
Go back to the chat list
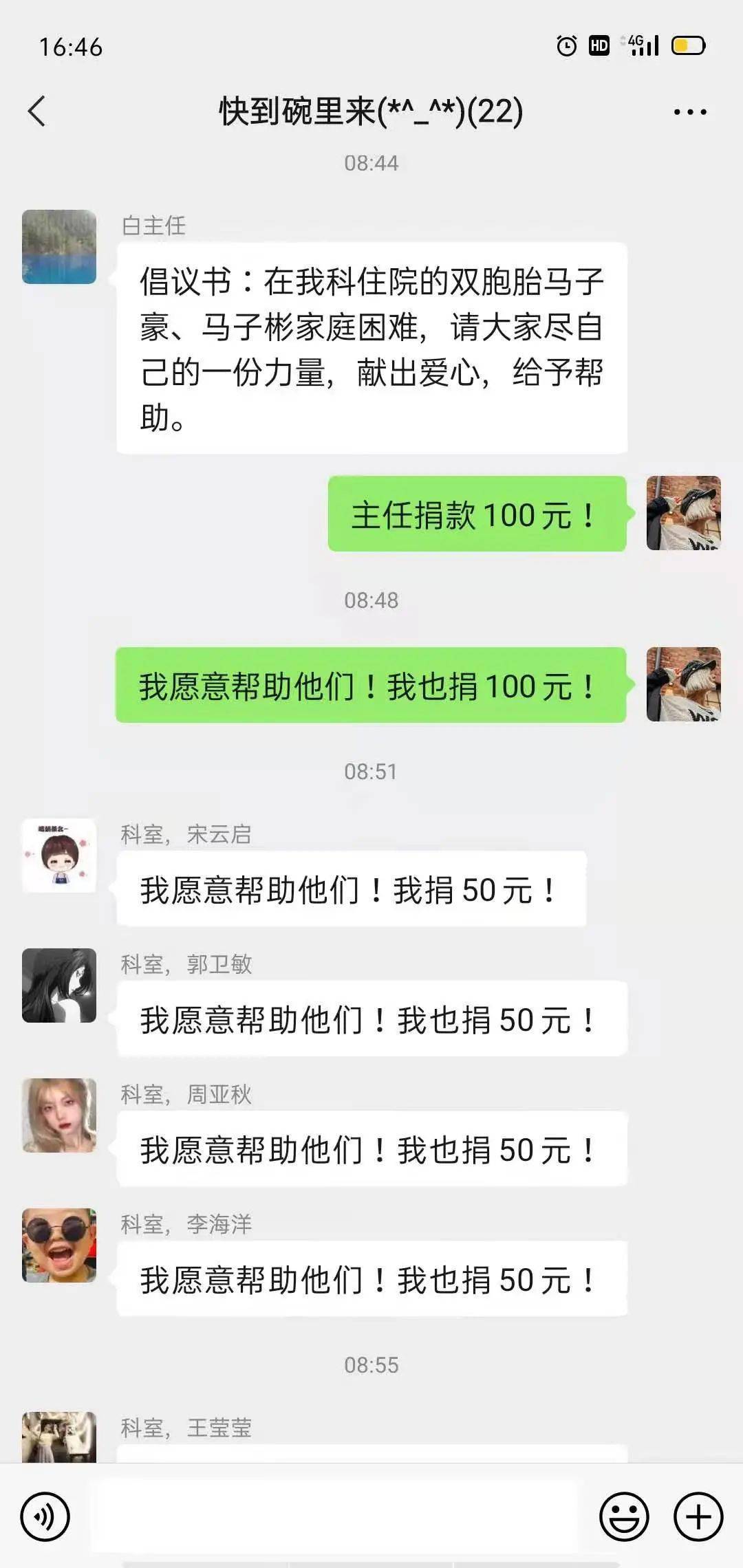[x=37, y=111]
